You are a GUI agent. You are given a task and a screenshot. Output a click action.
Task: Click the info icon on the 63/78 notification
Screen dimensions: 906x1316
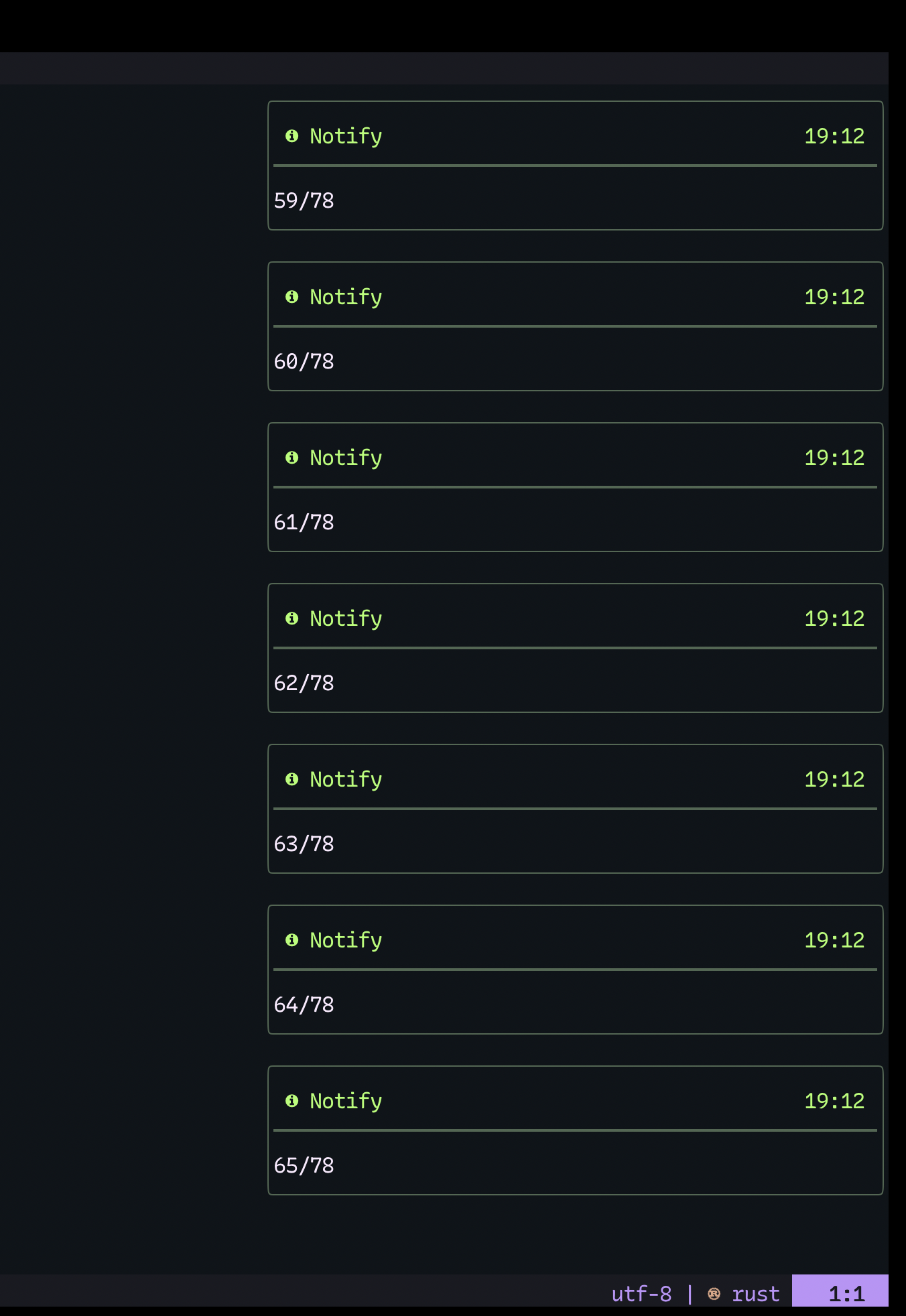(x=292, y=779)
